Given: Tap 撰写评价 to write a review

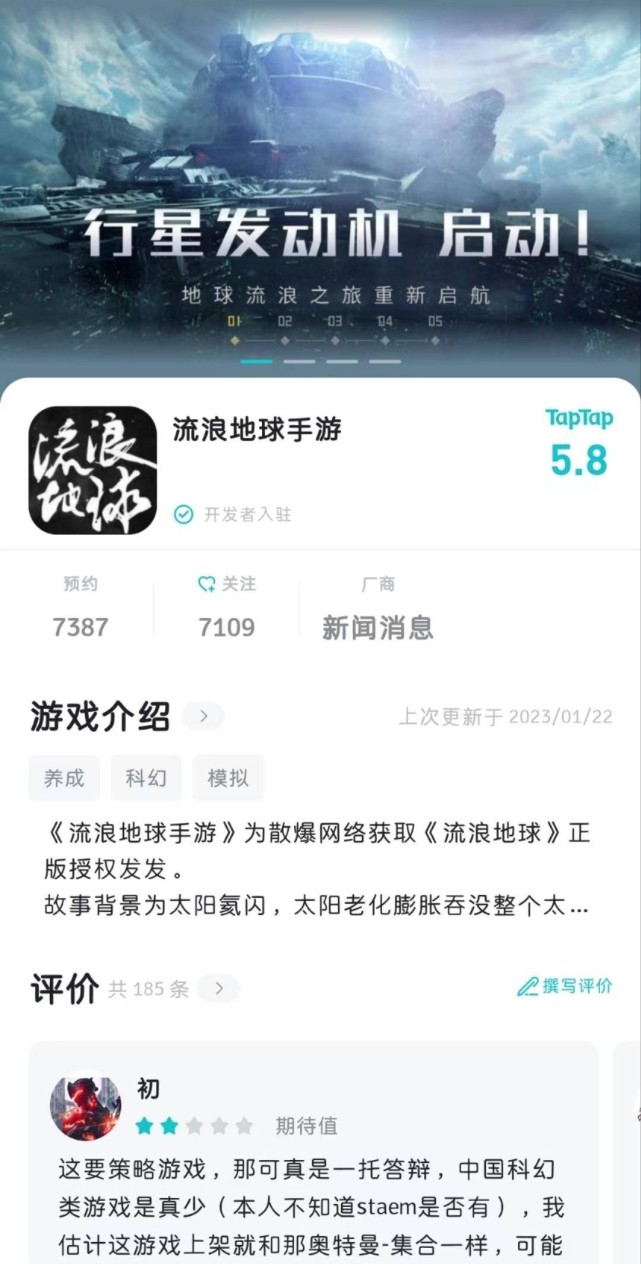Looking at the screenshot, I should click(565, 986).
